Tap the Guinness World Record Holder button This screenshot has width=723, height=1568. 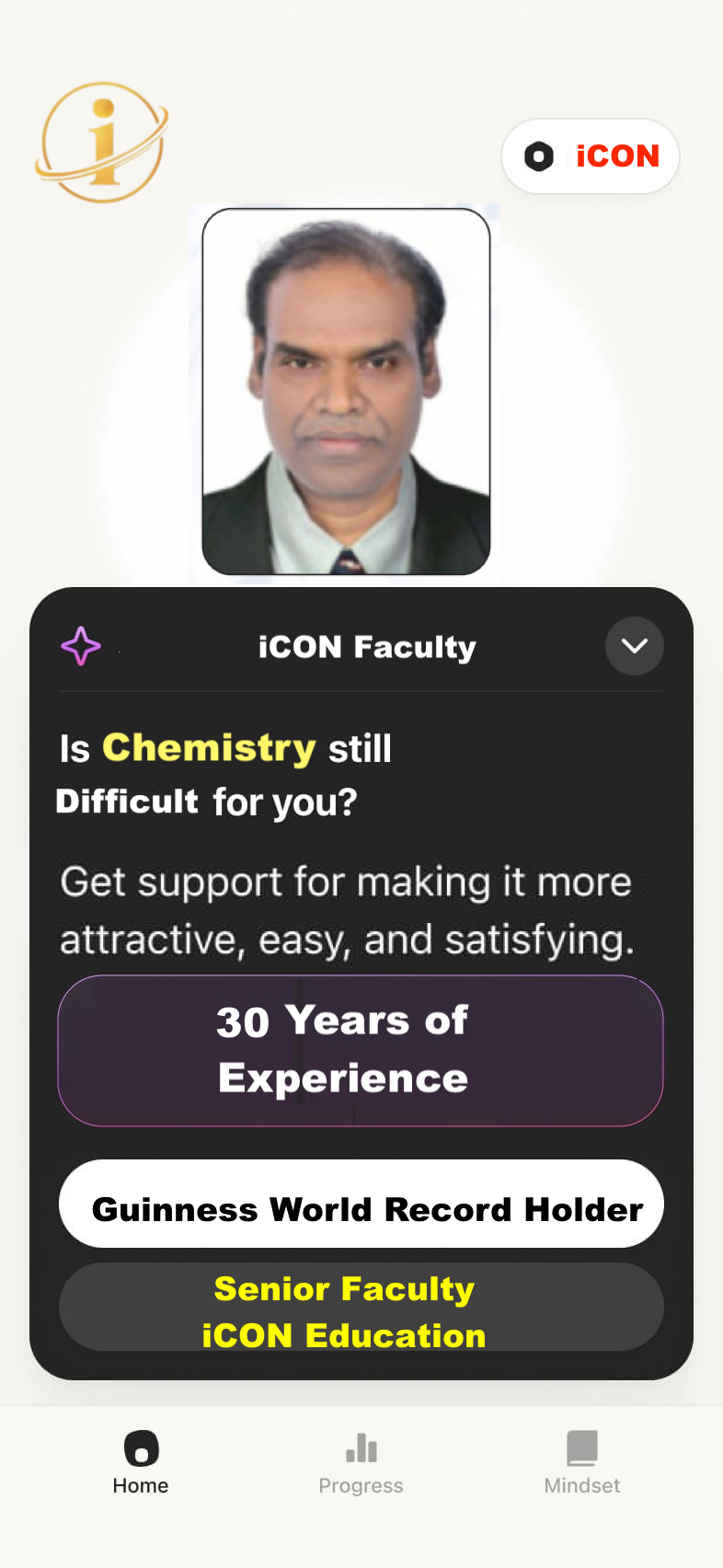click(361, 1204)
